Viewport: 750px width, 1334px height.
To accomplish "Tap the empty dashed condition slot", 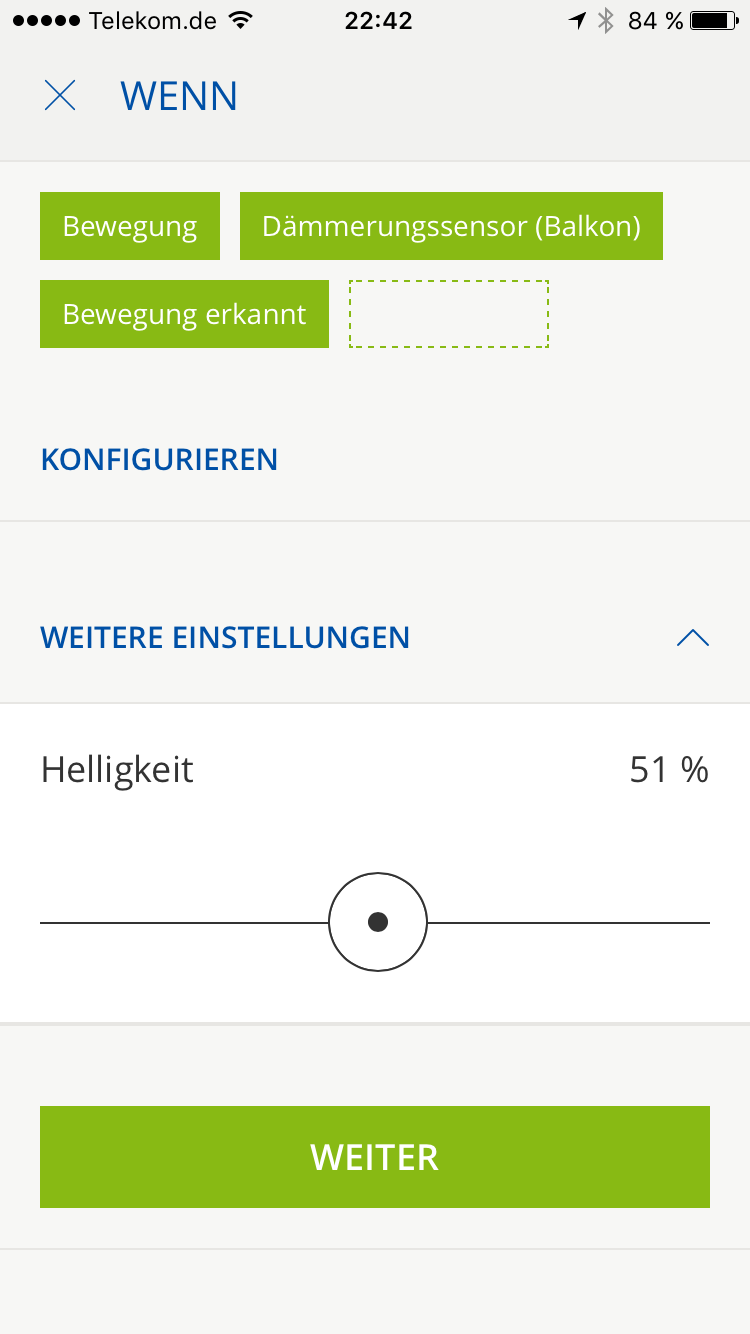I will (449, 314).
